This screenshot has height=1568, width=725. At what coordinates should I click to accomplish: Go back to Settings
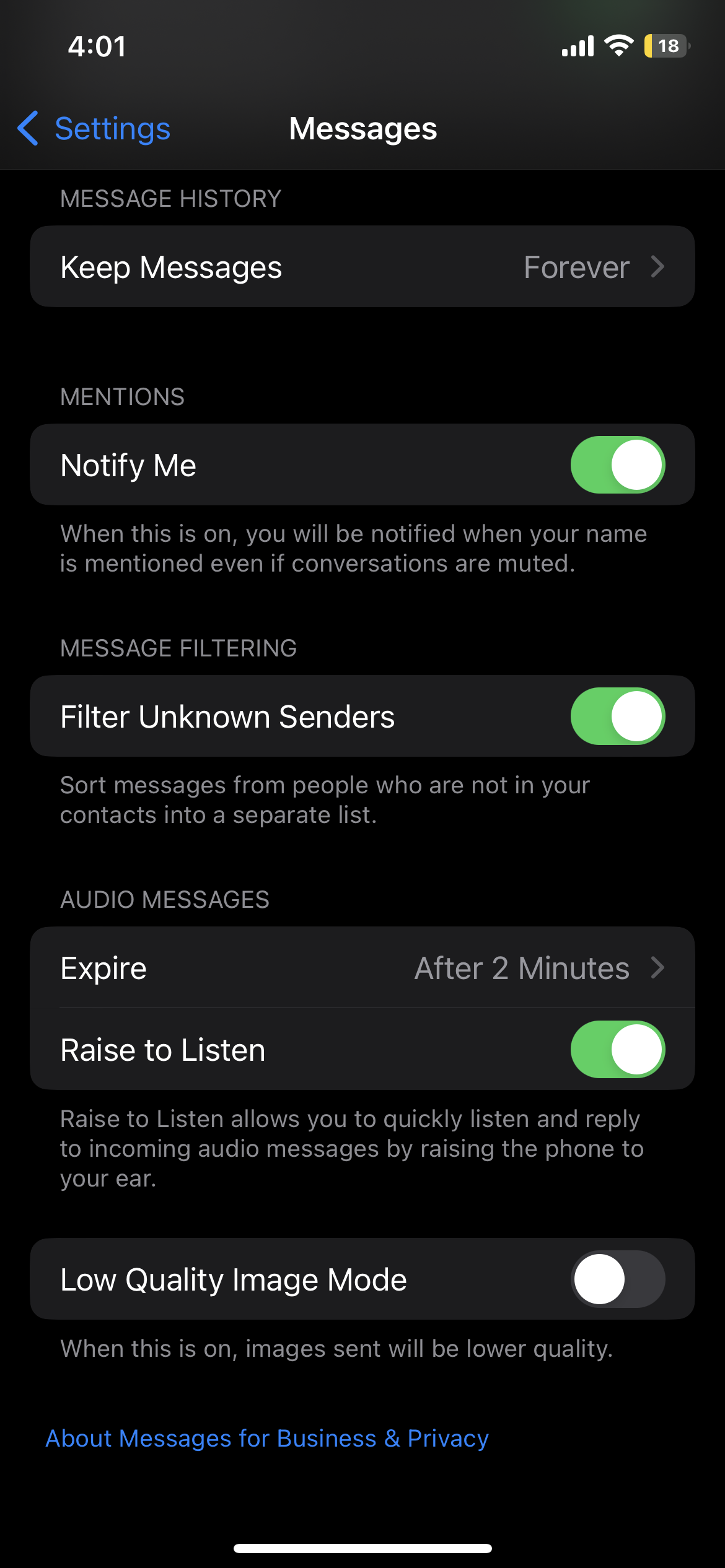pyautogui.click(x=94, y=129)
